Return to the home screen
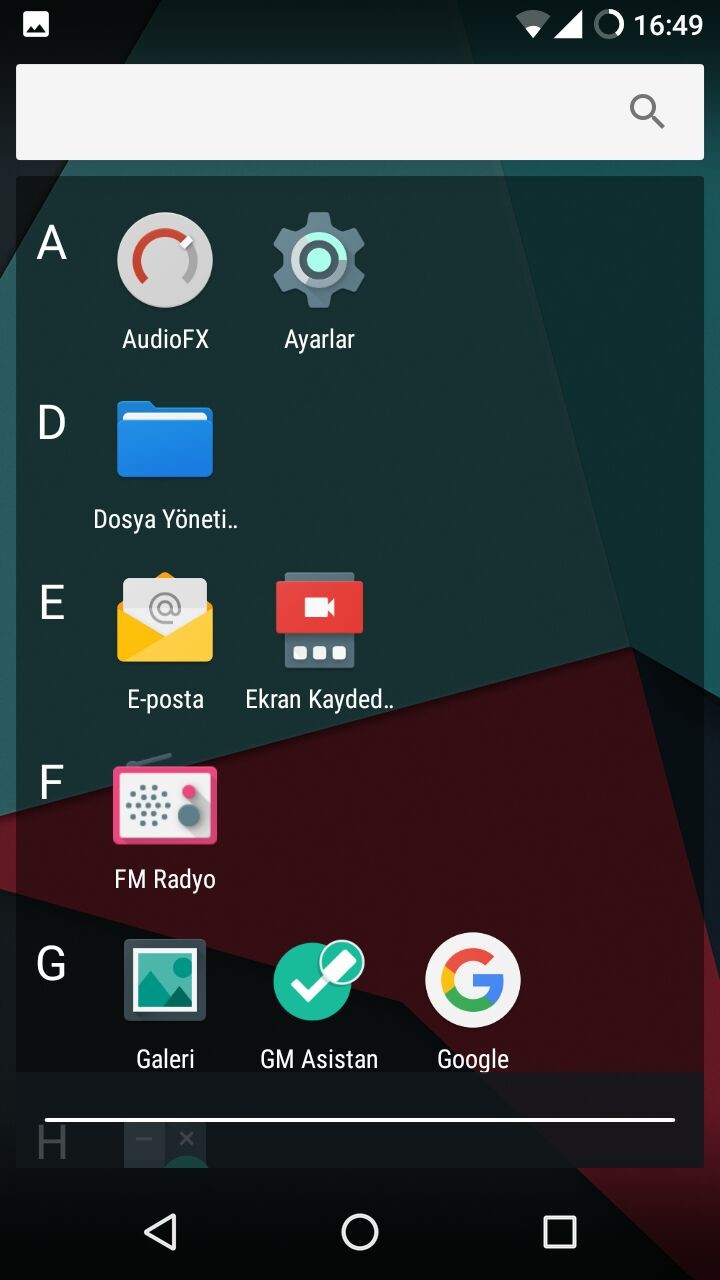The height and width of the screenshot is (1280, 720). coord(360,1232)
